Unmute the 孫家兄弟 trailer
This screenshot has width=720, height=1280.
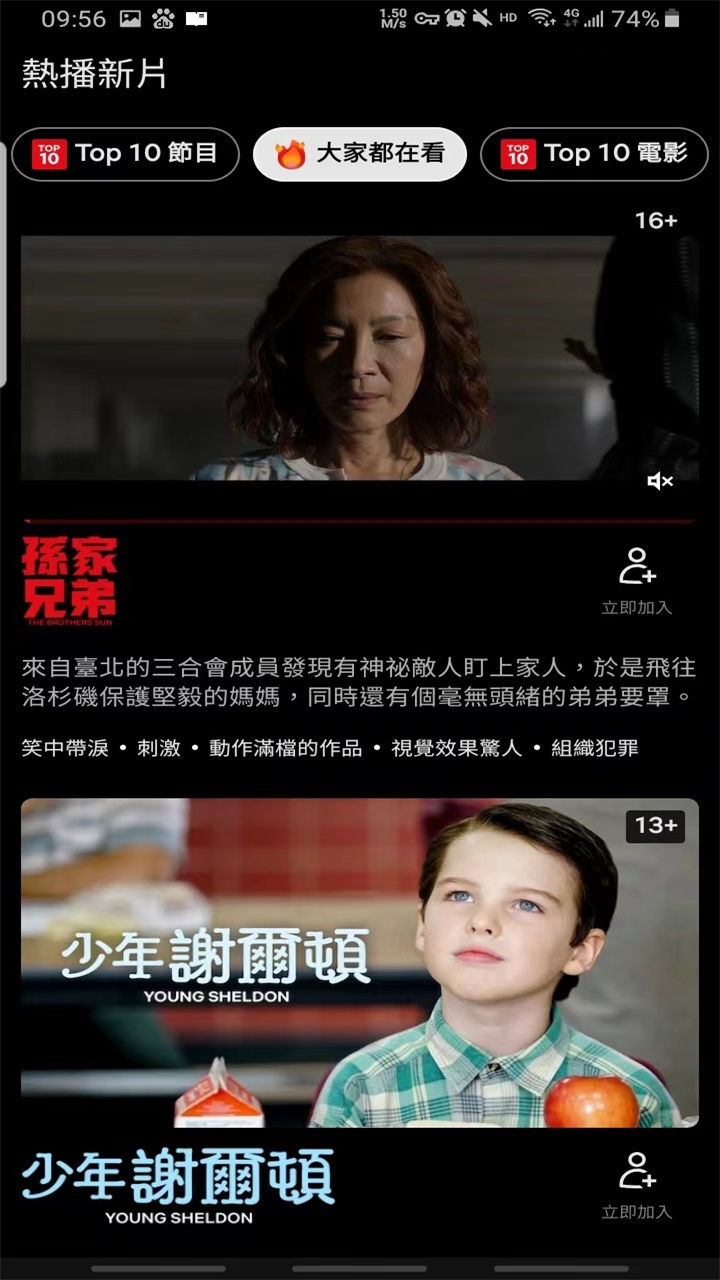[660, 482]
